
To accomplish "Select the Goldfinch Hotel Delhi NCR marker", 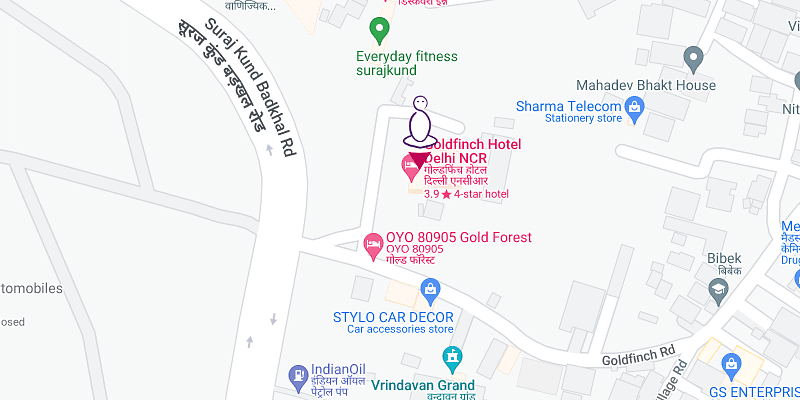I will [x=411, y=164].
